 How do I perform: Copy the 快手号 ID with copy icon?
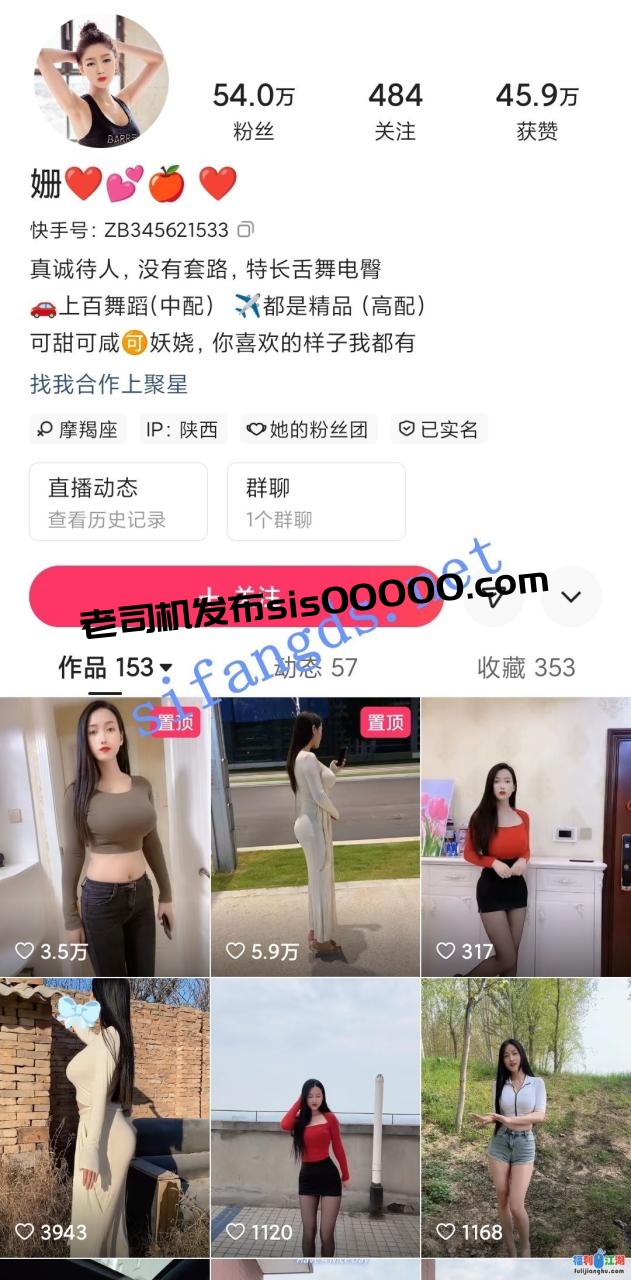pos(246,230)
